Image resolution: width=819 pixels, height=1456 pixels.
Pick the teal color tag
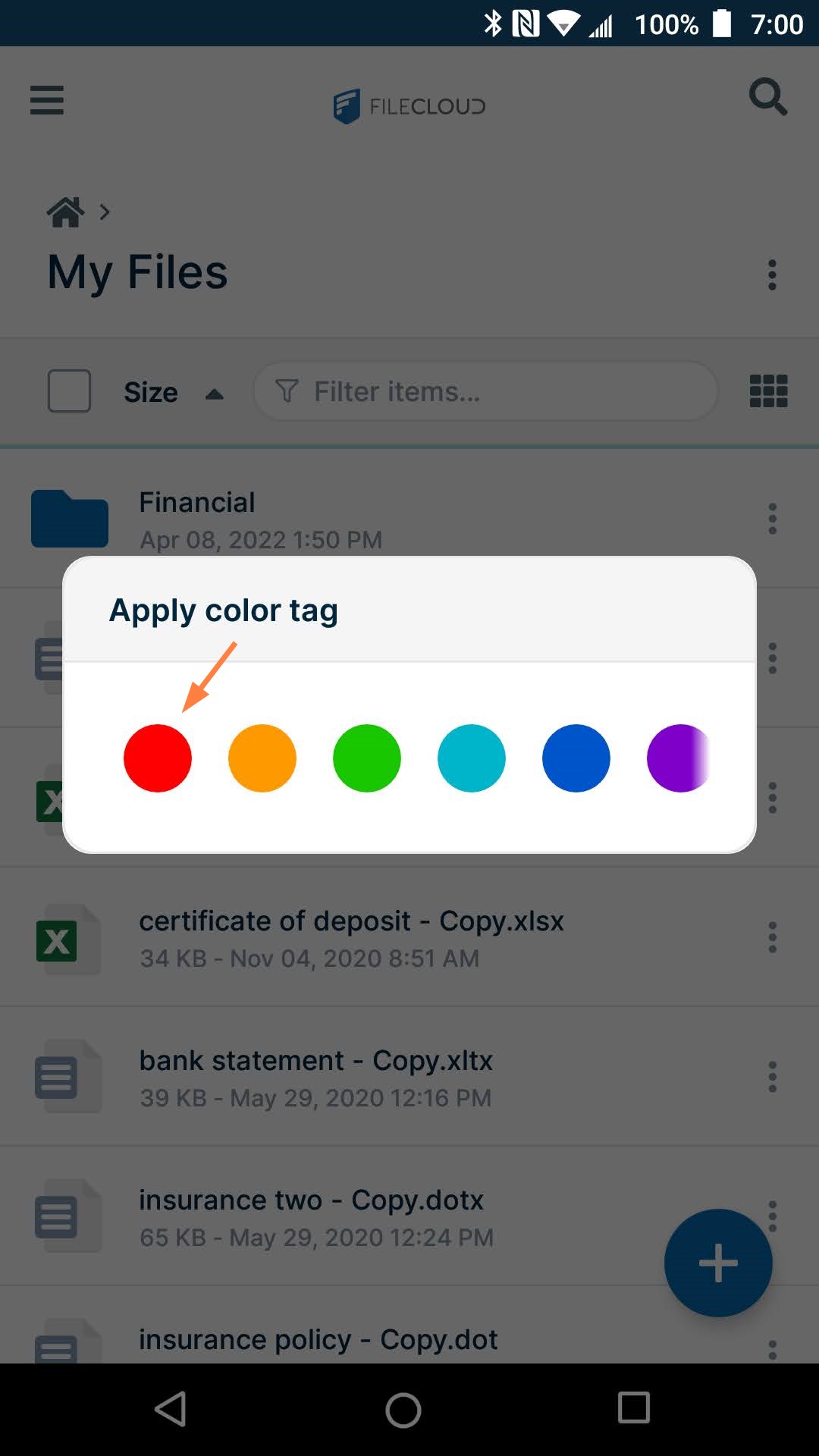(x=472, y=758)
